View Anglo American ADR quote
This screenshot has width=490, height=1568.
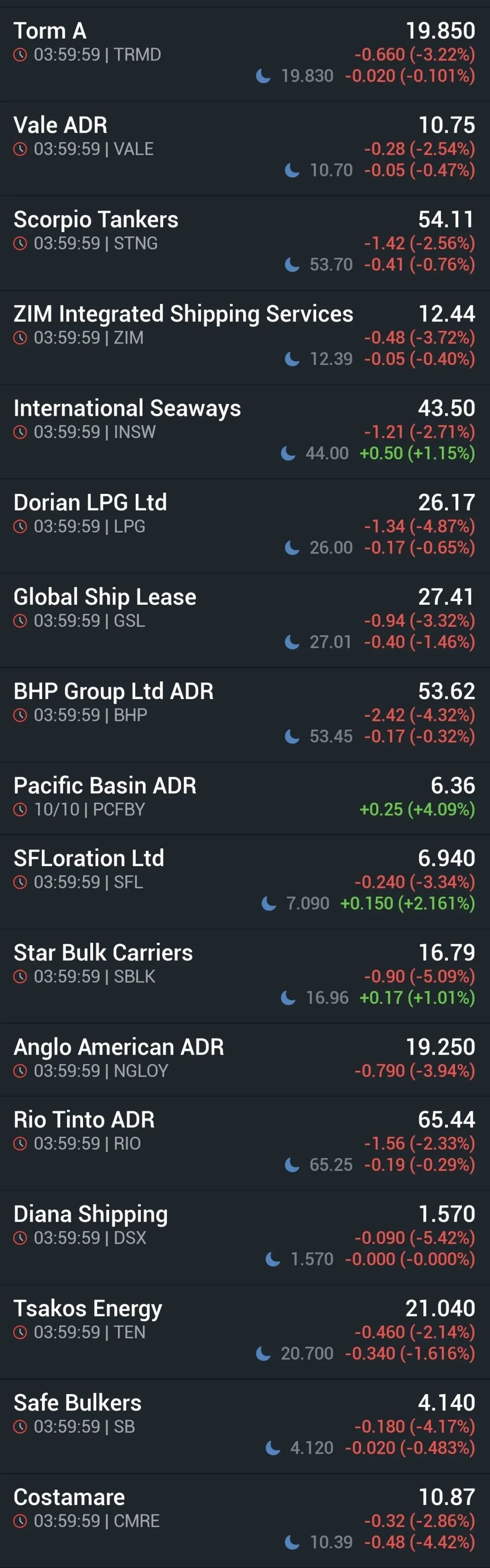pos(245,1059)
